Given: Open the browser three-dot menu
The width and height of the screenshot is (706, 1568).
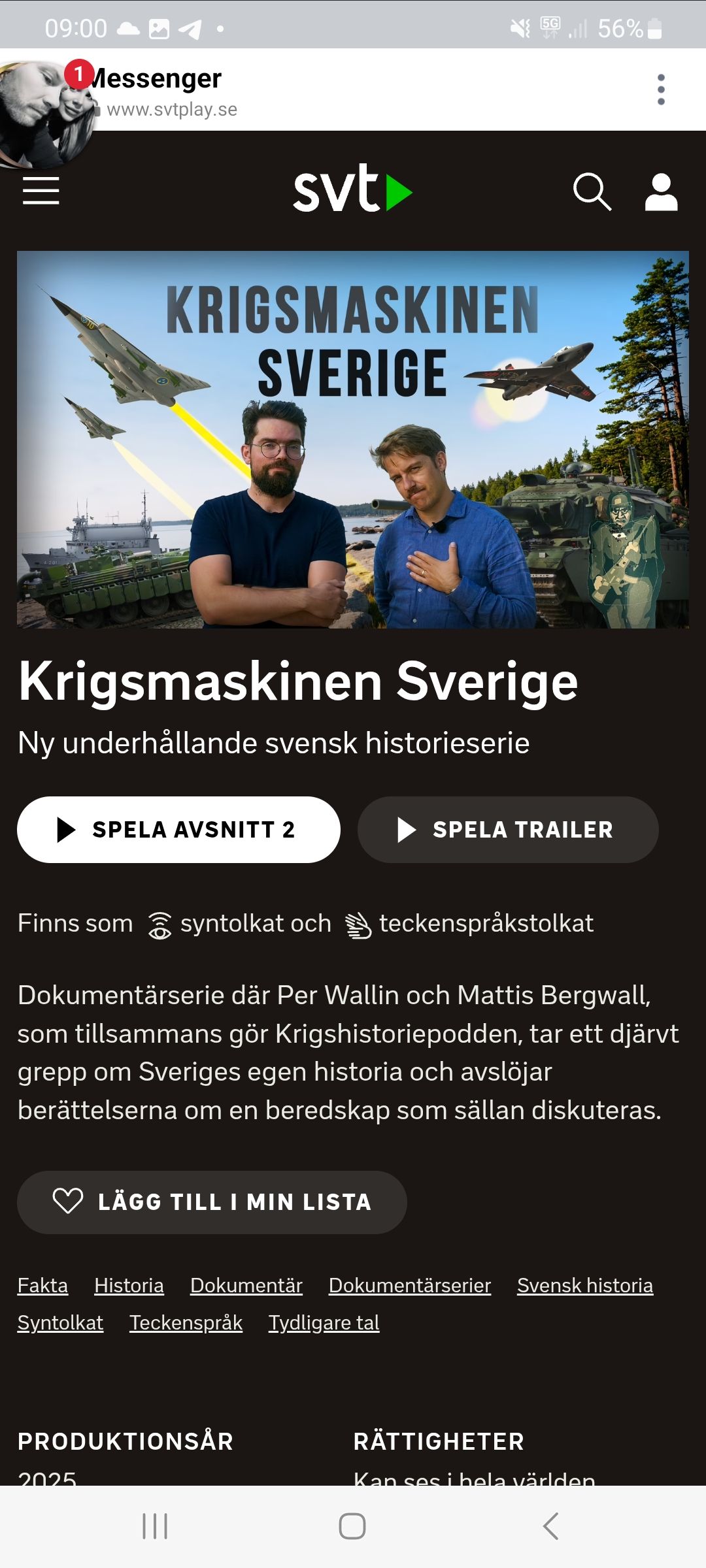Looking at the screenshot, I should (662, 90).
